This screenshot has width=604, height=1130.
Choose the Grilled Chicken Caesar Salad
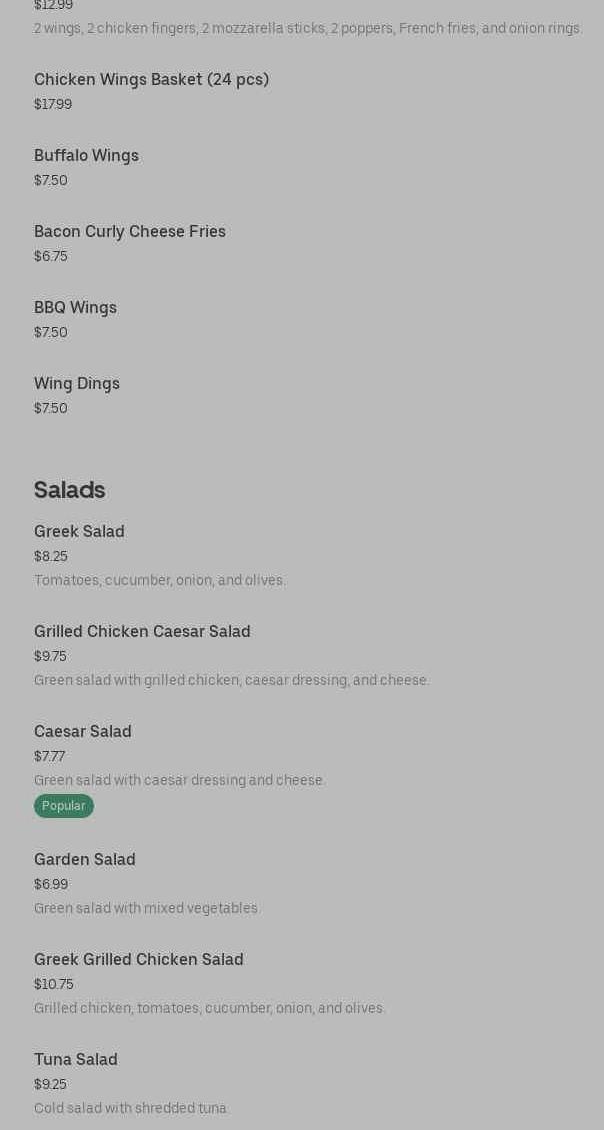tap(142, 632)
